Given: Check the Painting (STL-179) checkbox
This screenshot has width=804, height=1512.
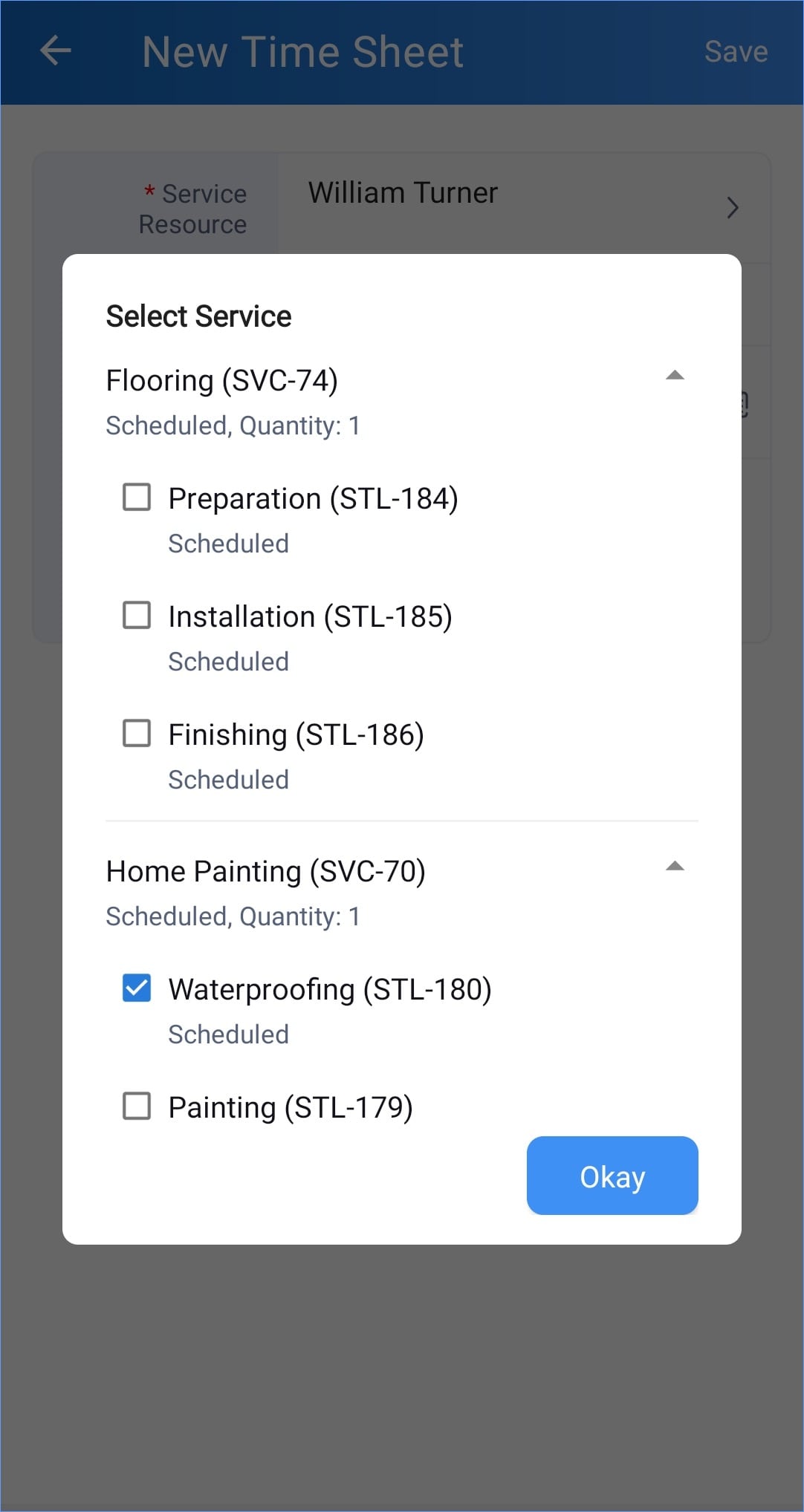Looking at the screenshot, I should (x=137, y=1107).
